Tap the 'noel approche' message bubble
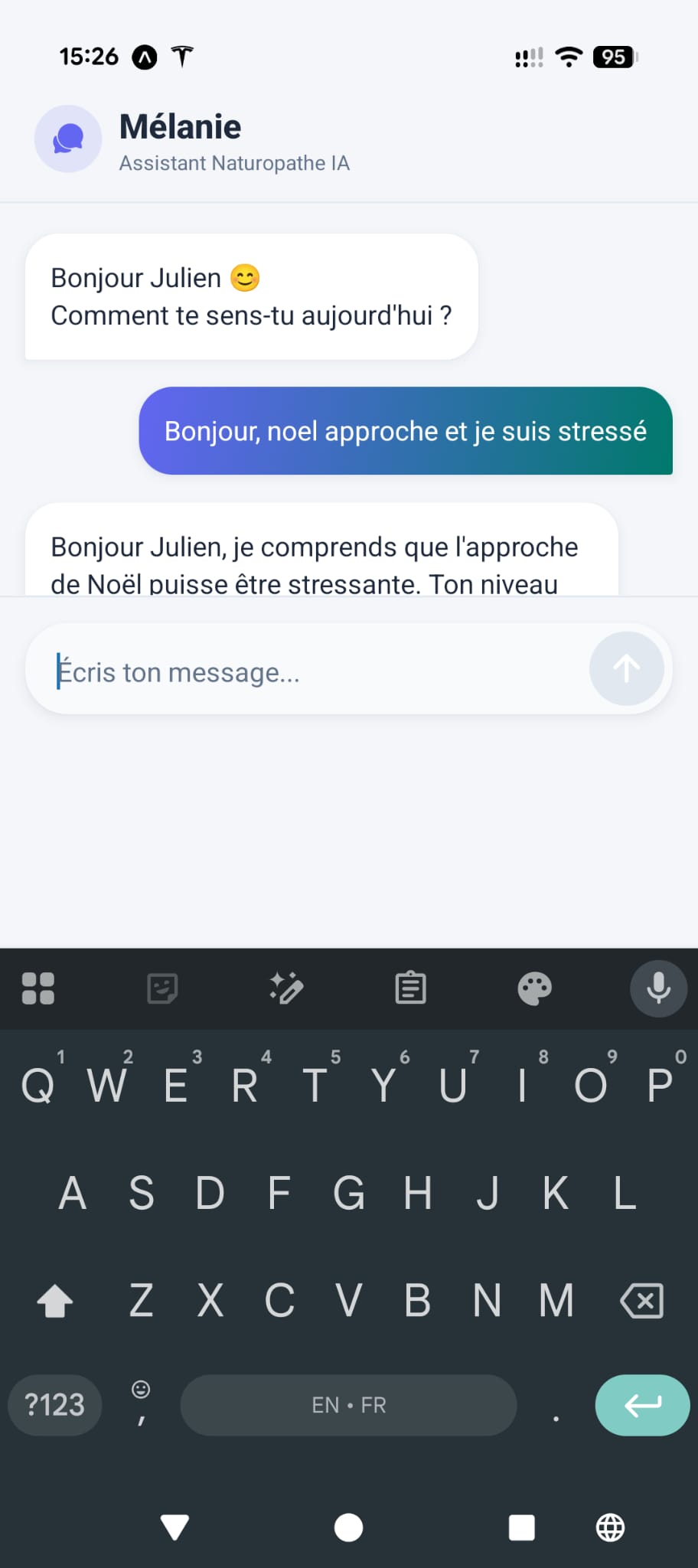 406,431
